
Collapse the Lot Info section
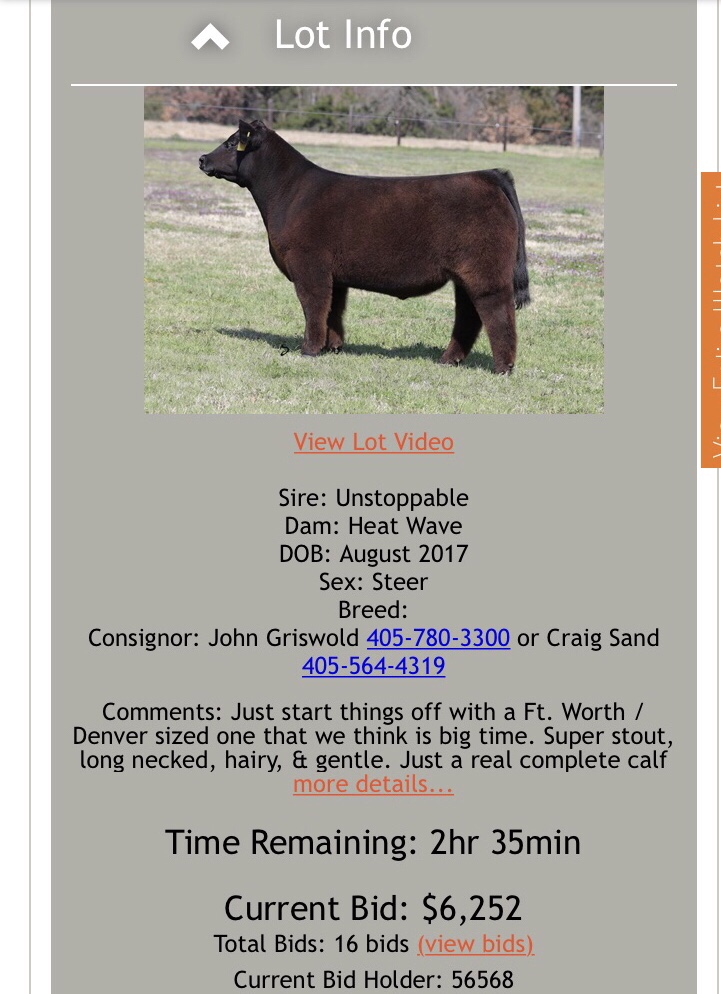[211, 38]
